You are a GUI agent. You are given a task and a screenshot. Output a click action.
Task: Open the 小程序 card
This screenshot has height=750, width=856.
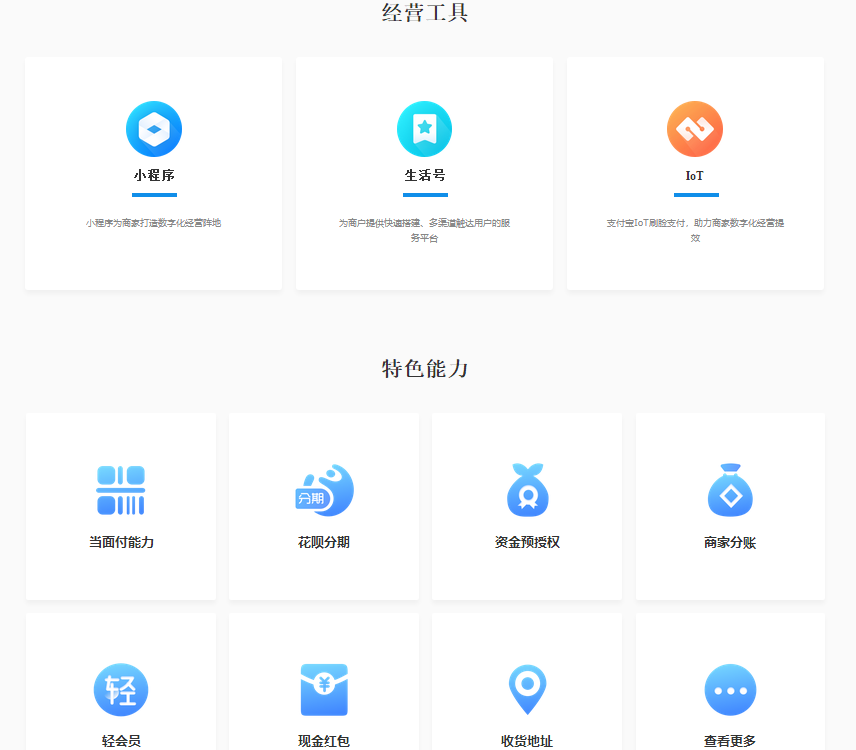pyautogui.click(x=153, y=173)
